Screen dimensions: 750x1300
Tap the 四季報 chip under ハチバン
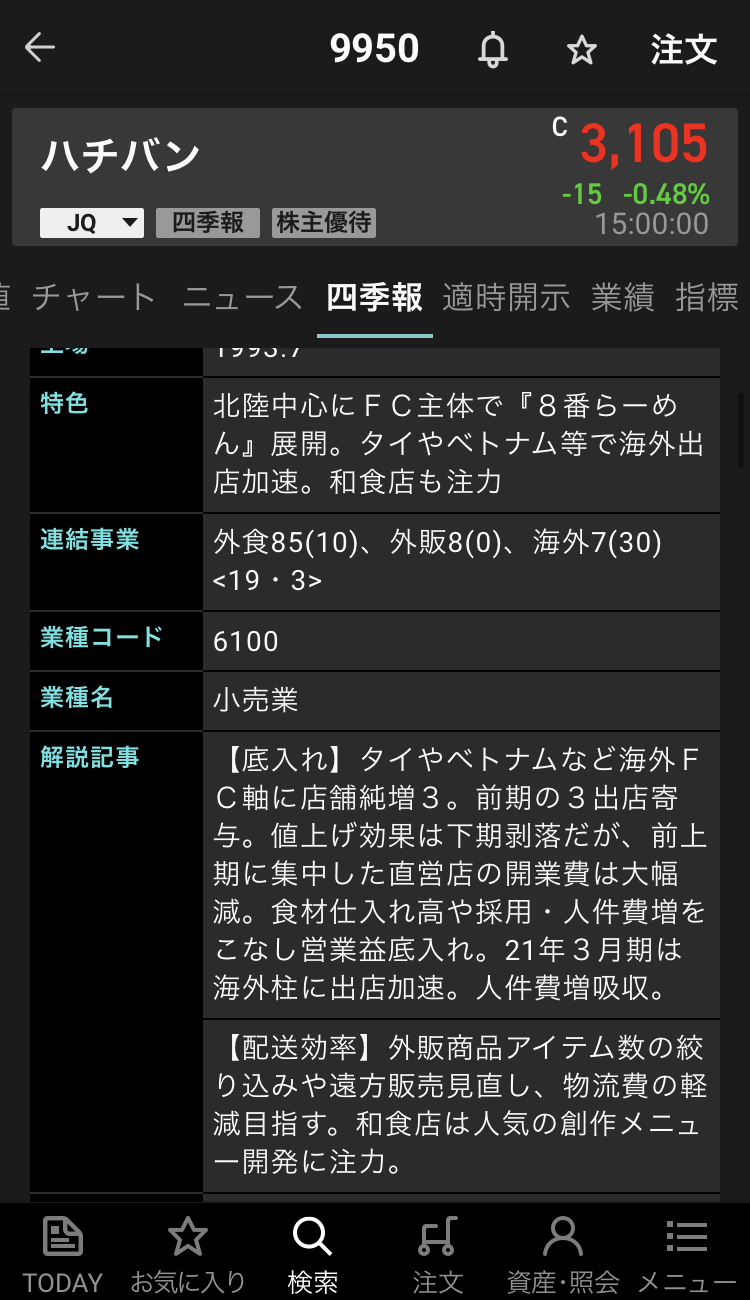(x=207, y=223)
